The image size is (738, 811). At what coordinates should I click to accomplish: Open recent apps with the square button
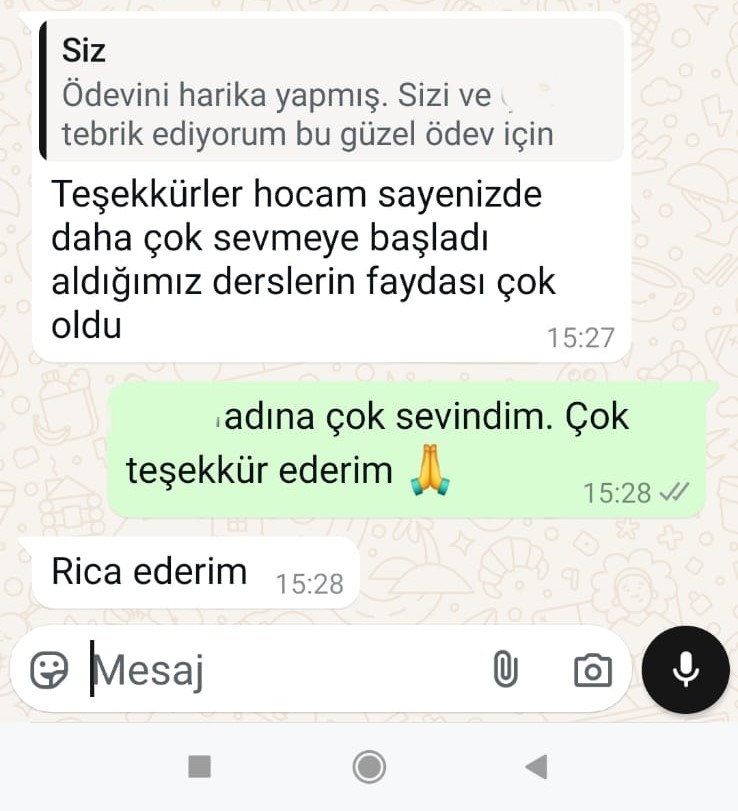[x=200, y=767]
